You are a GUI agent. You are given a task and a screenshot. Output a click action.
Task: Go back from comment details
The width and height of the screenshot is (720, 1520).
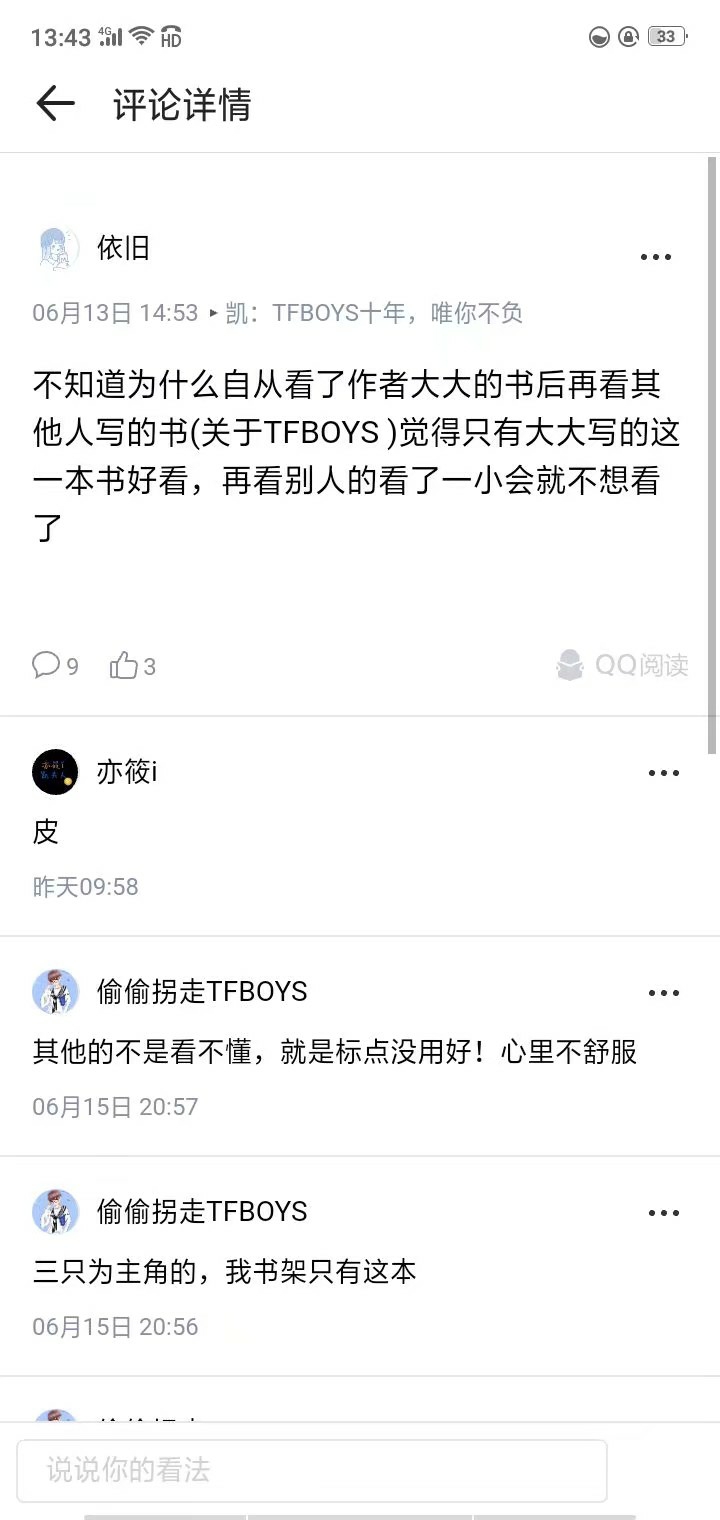pyautogui.click(x=55, y=104)
